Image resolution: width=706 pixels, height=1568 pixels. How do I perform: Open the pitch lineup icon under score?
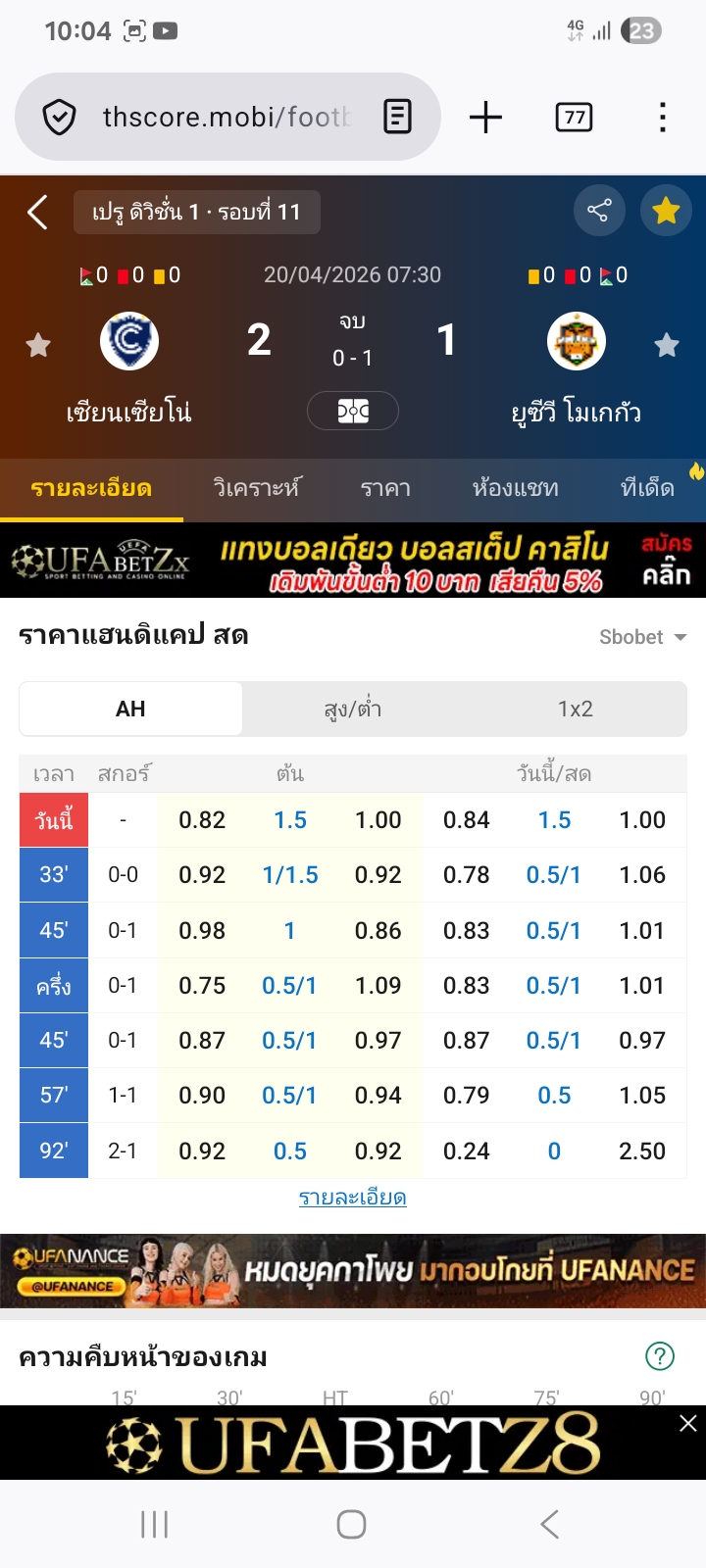(x=353, y=411)
